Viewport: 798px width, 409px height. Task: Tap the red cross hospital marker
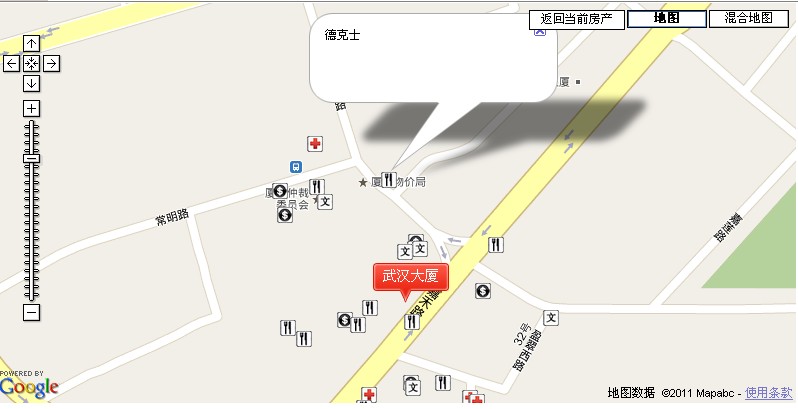point(315,145)
